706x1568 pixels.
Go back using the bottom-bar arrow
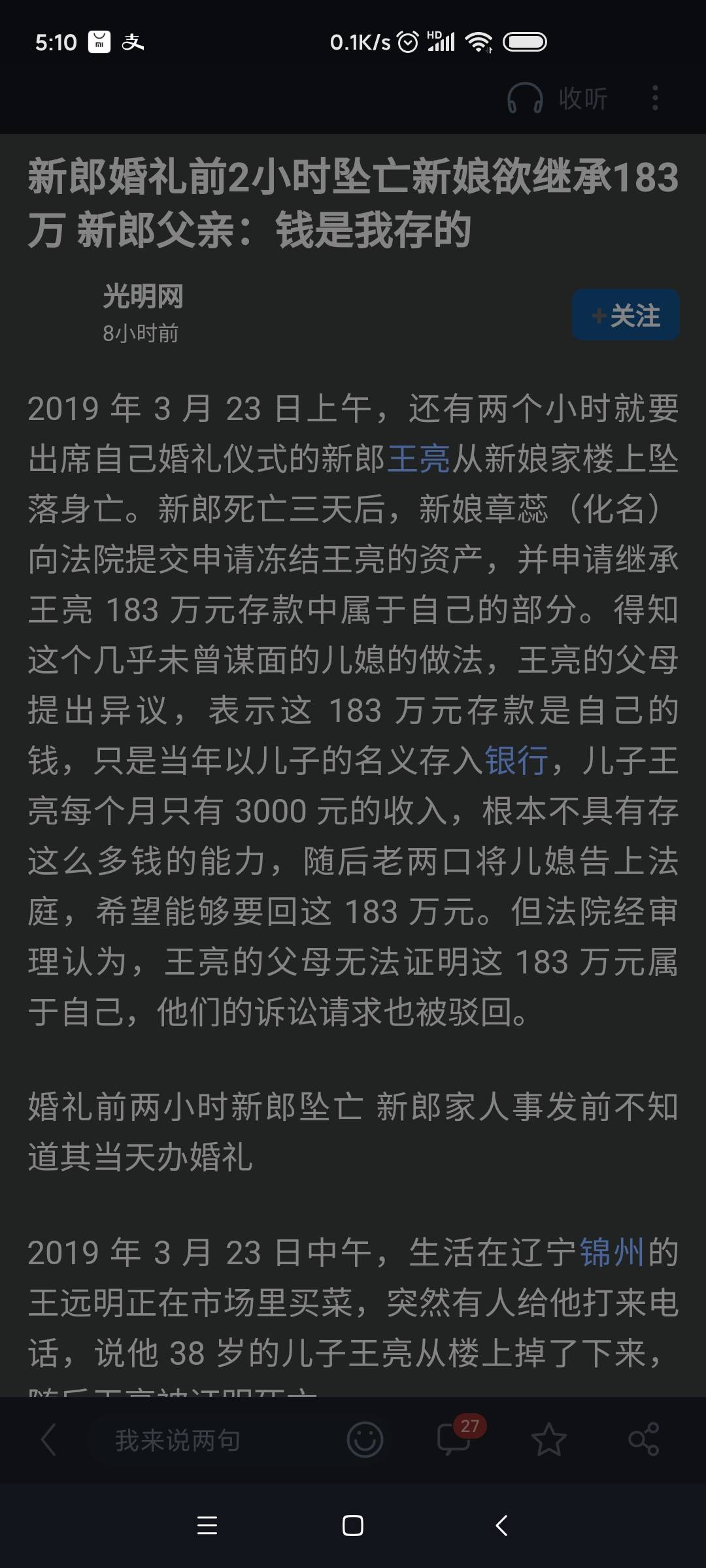tap(48, 1440)
